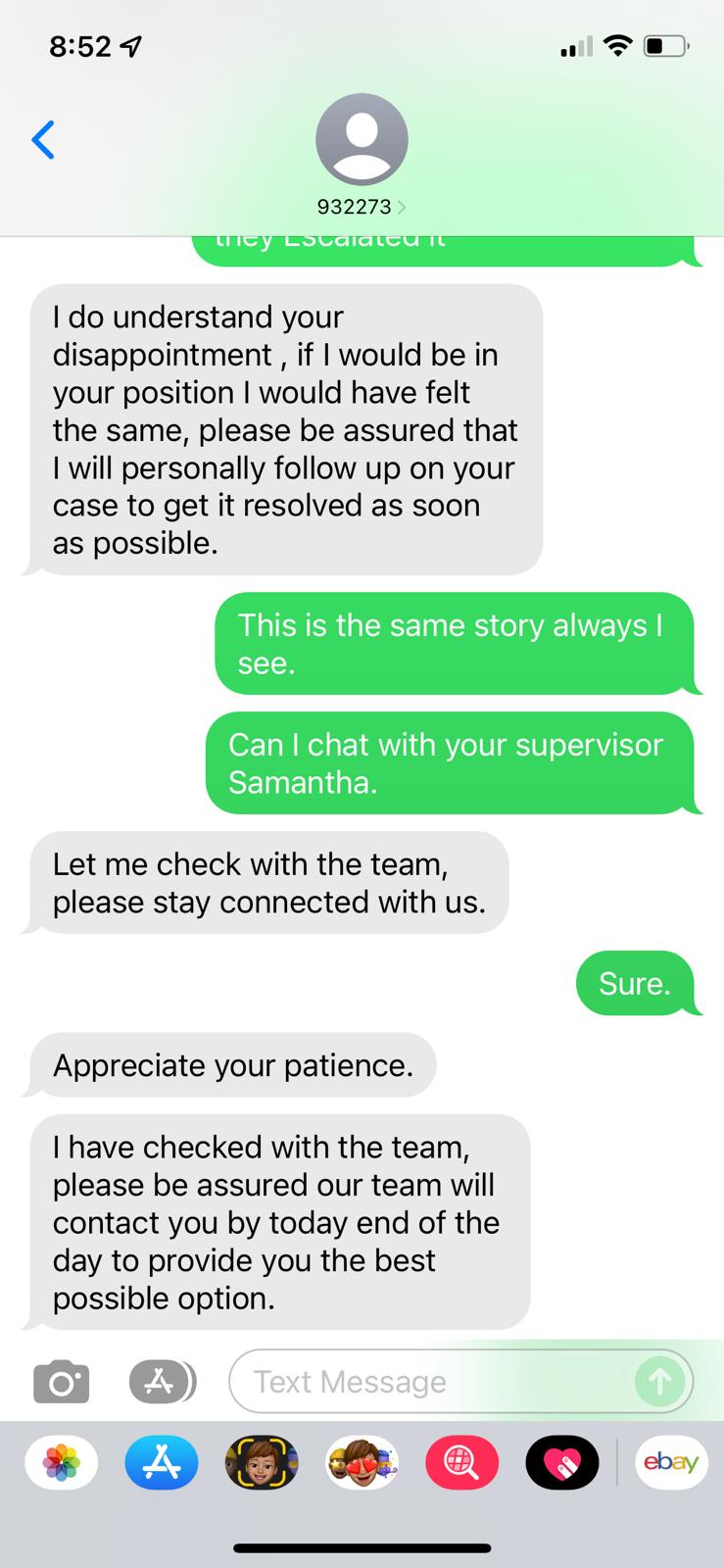724x1568 pixels.
Task: Open the Digital Touch app
Action: coord(561,1461)
